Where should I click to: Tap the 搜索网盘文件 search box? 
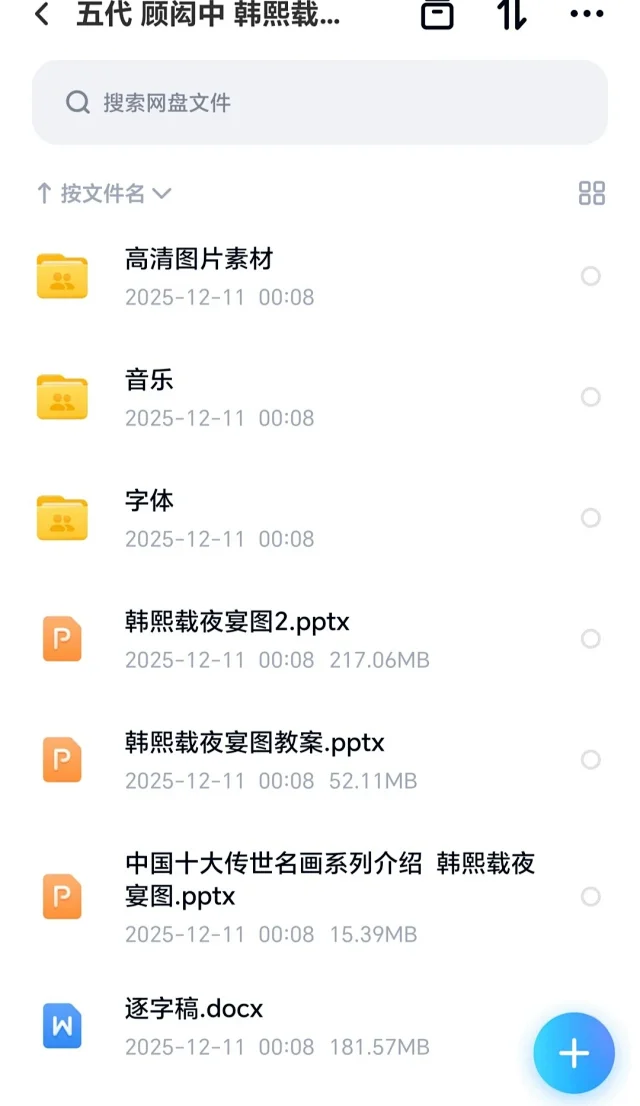pyautogui.click(x=320, y=102)
